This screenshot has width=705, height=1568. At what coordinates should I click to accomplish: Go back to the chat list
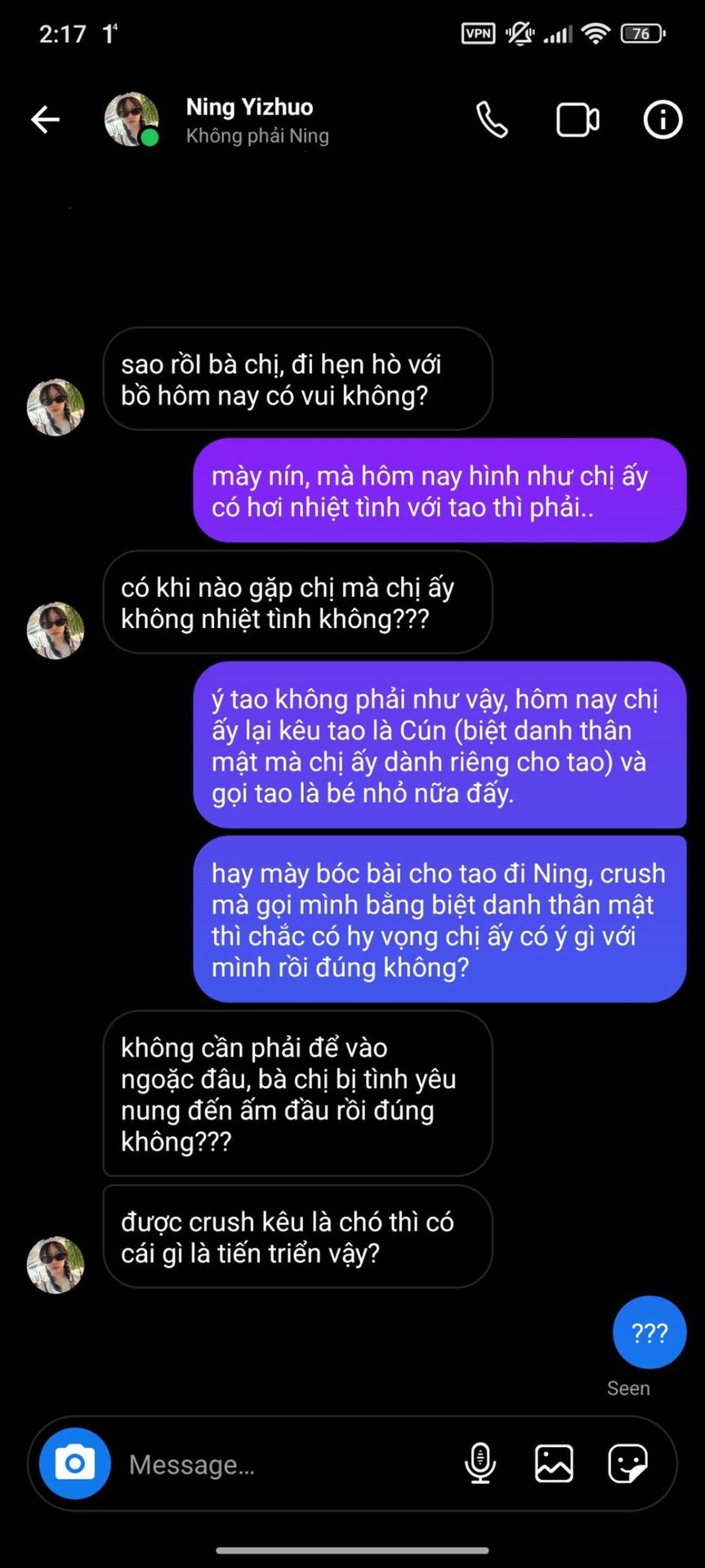click(46, 120)
